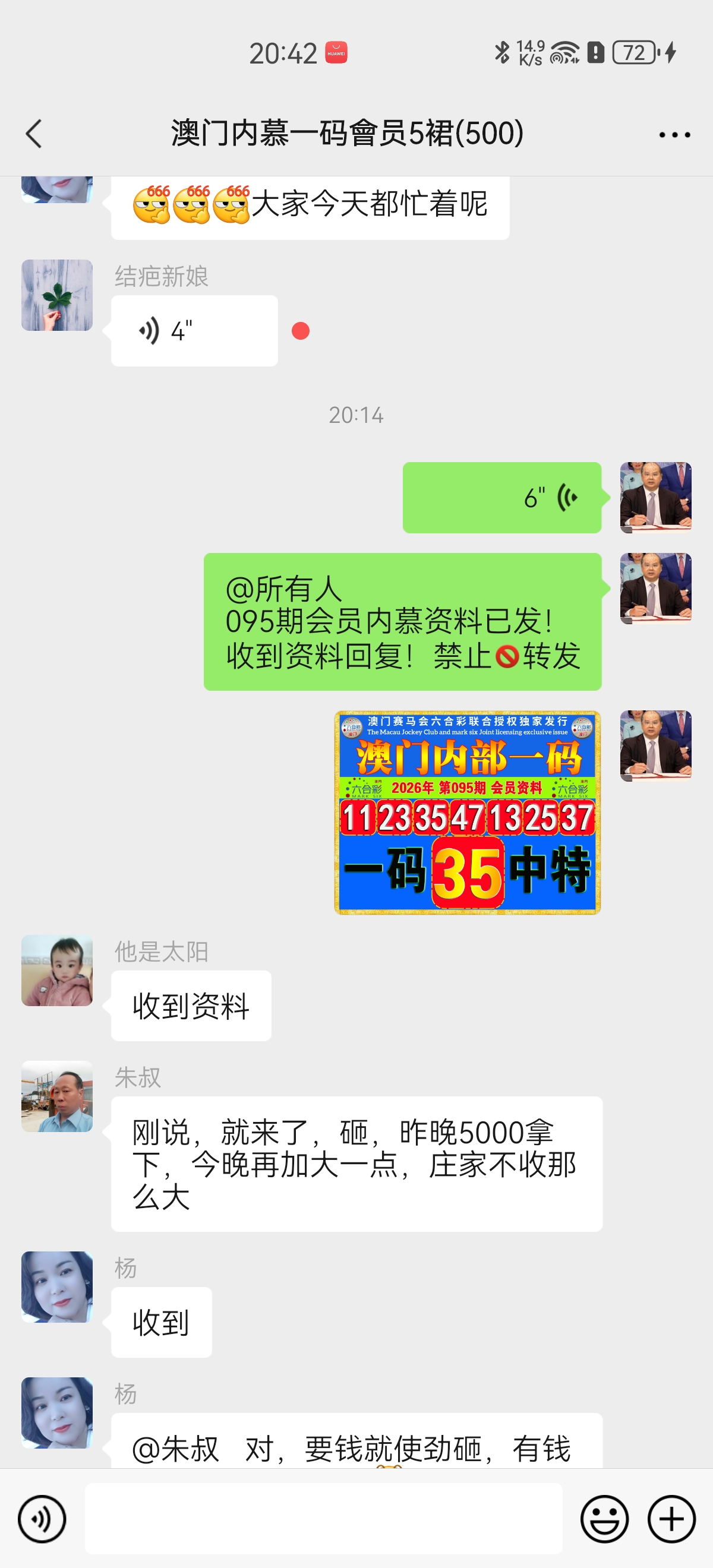Switch to voice input mode
This screenshot has height=1568, width=713.
(42, 1519)
